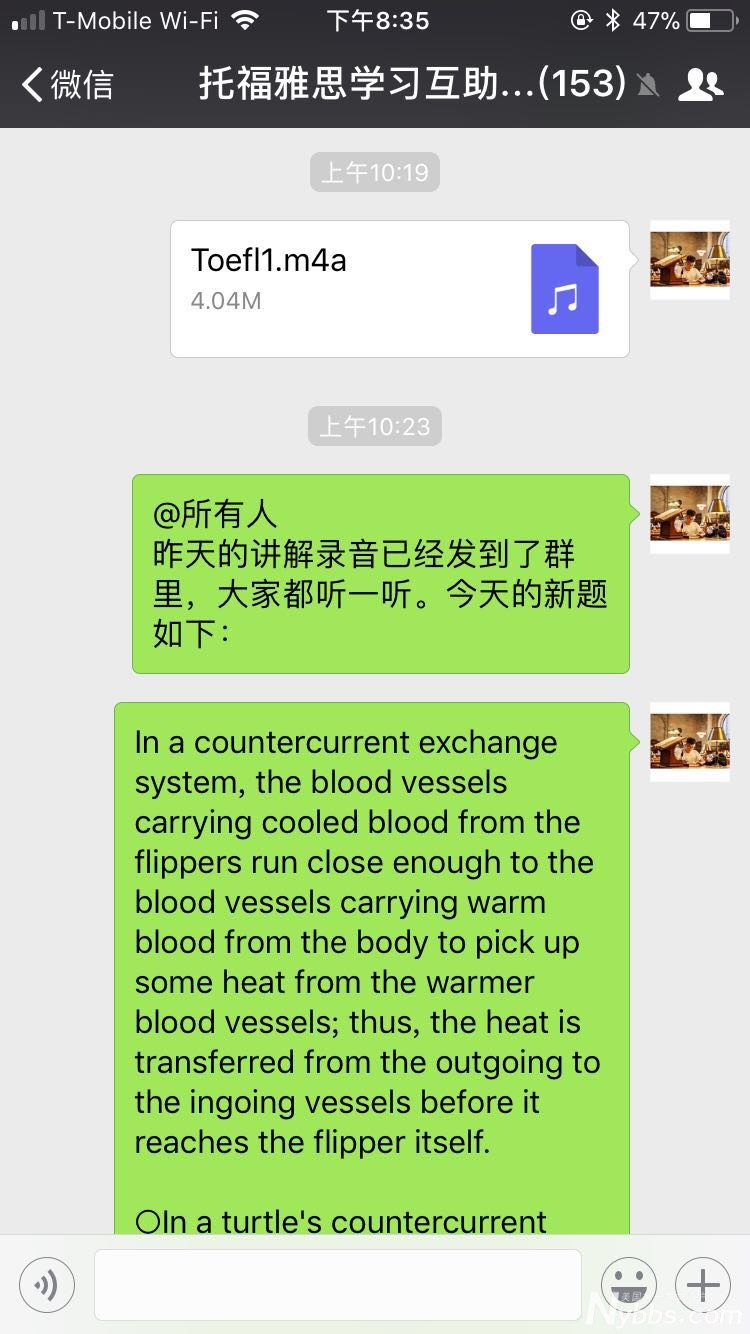
Task: Open the plus attachment menu
Action: coord(703,1284)
